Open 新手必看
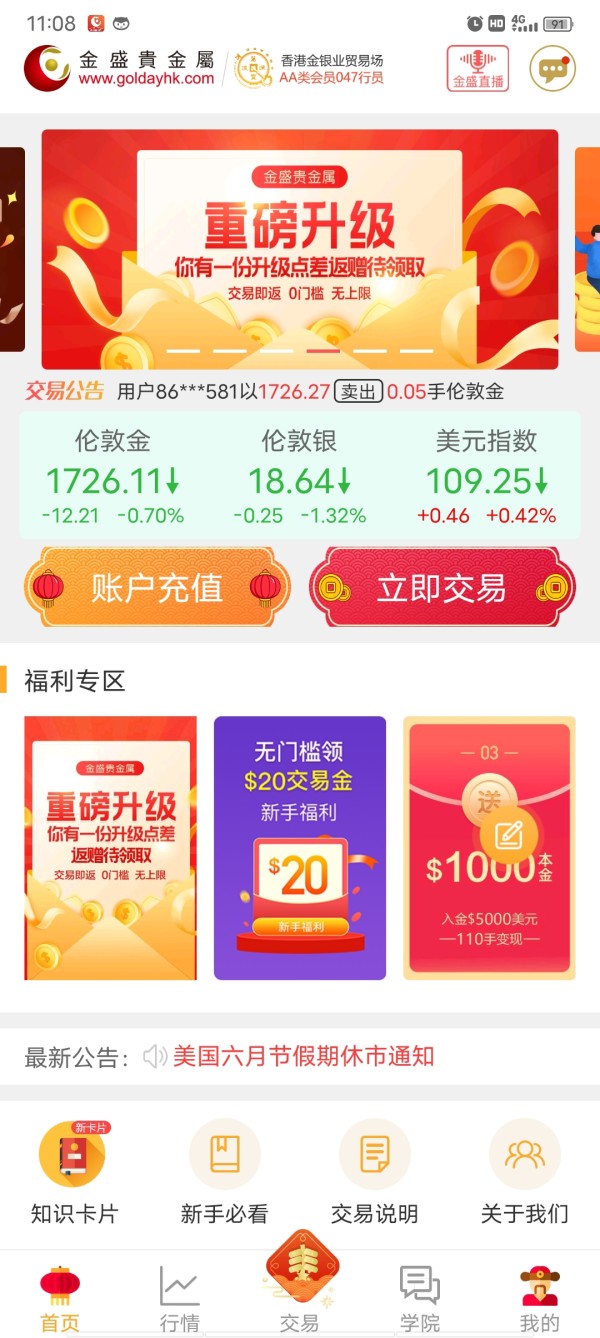The height and width of the screenshot is (1338, 600). (225, 1172)
